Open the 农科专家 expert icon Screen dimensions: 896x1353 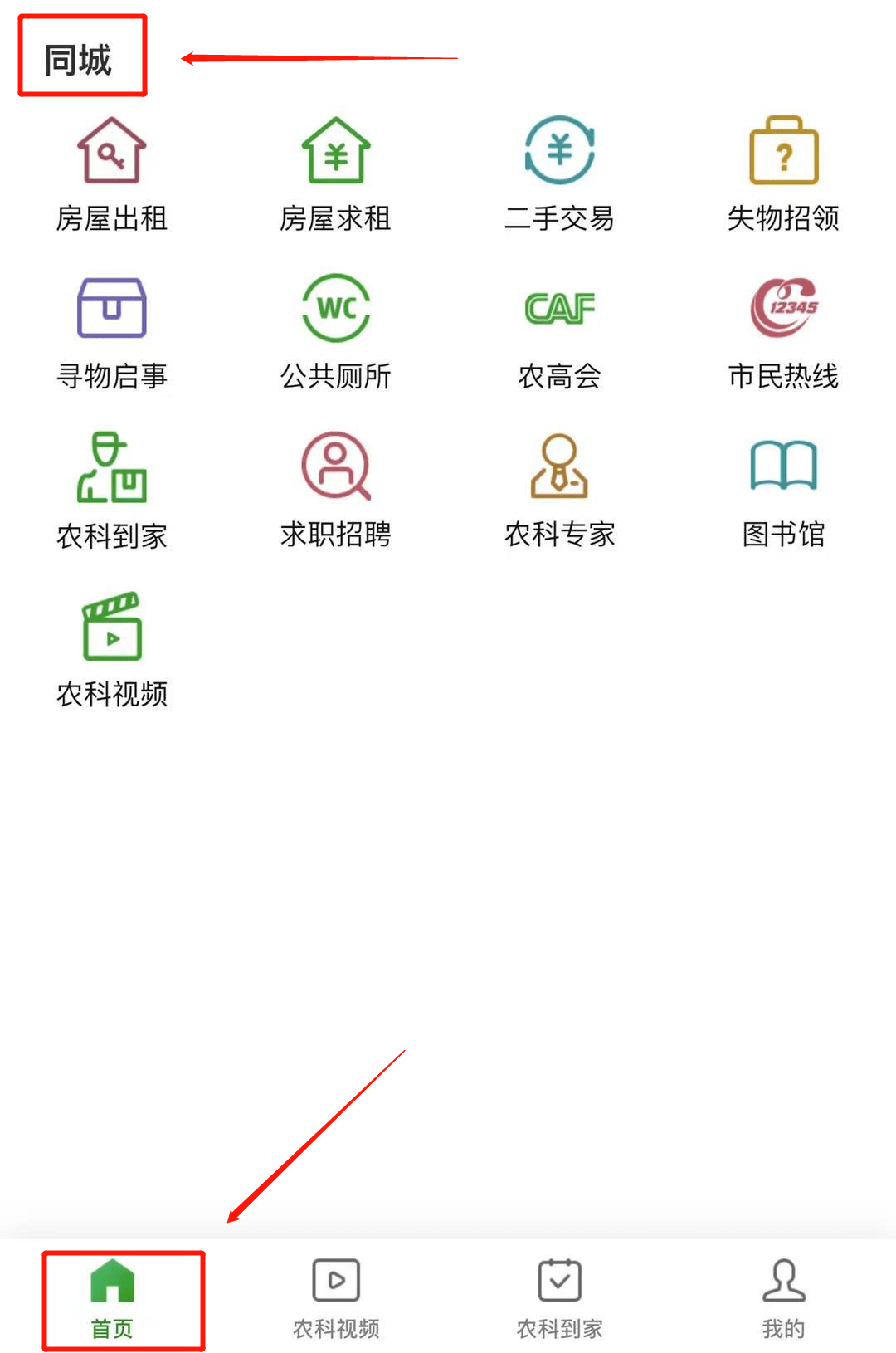click(x=559, y=488)
